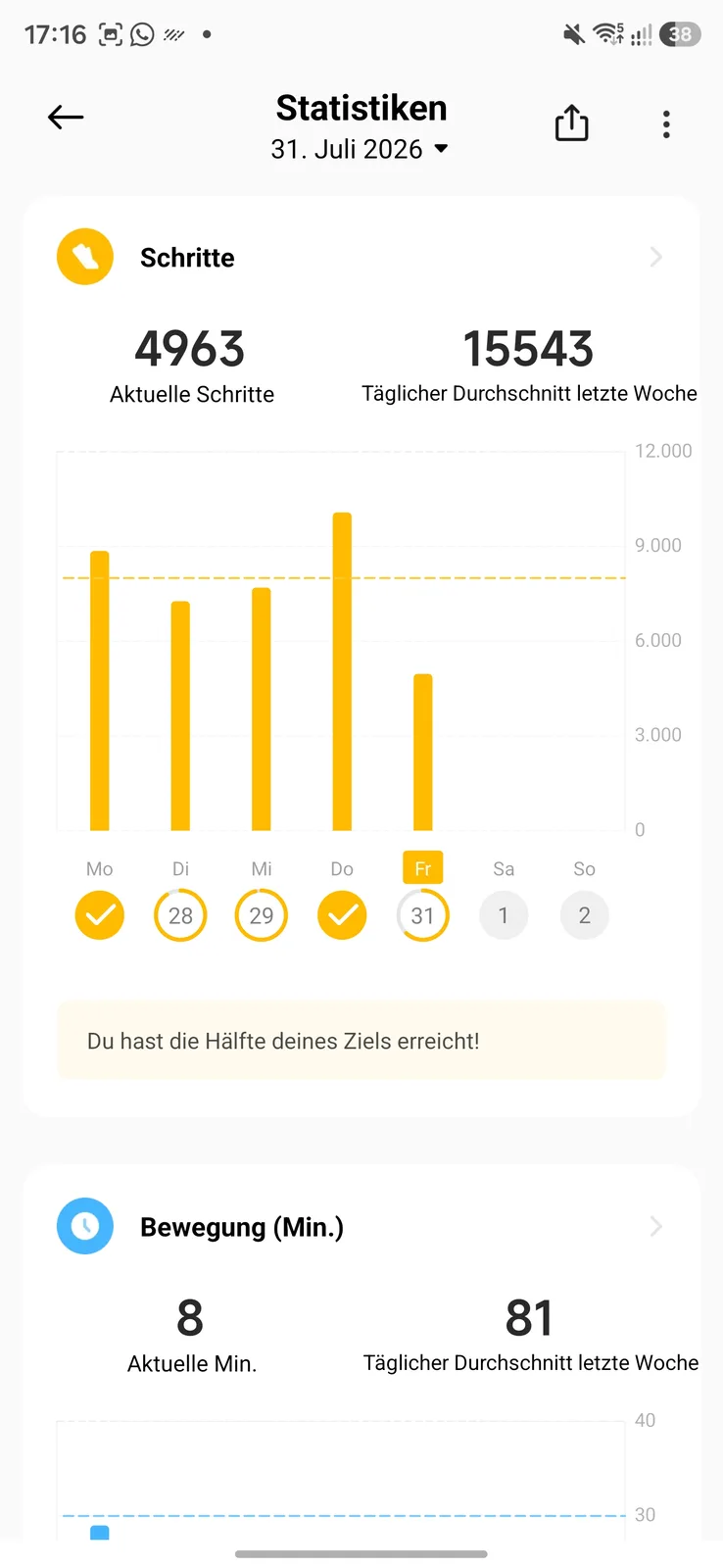Open the three-dot overflow menu
This screenshot has width=723, height=1568.
click(x=666, y=124)
